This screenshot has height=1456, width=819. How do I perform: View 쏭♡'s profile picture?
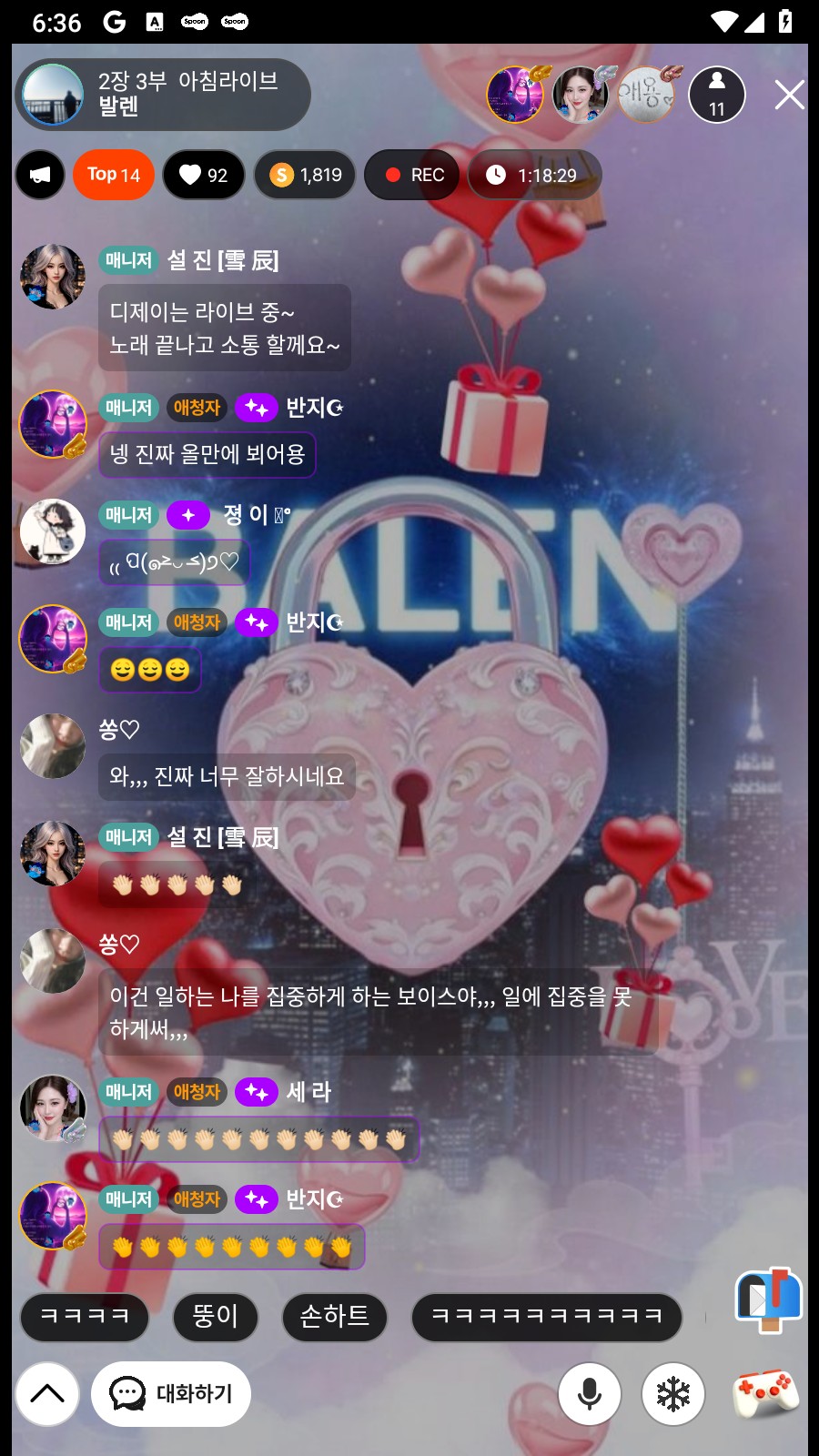[53, 746]
